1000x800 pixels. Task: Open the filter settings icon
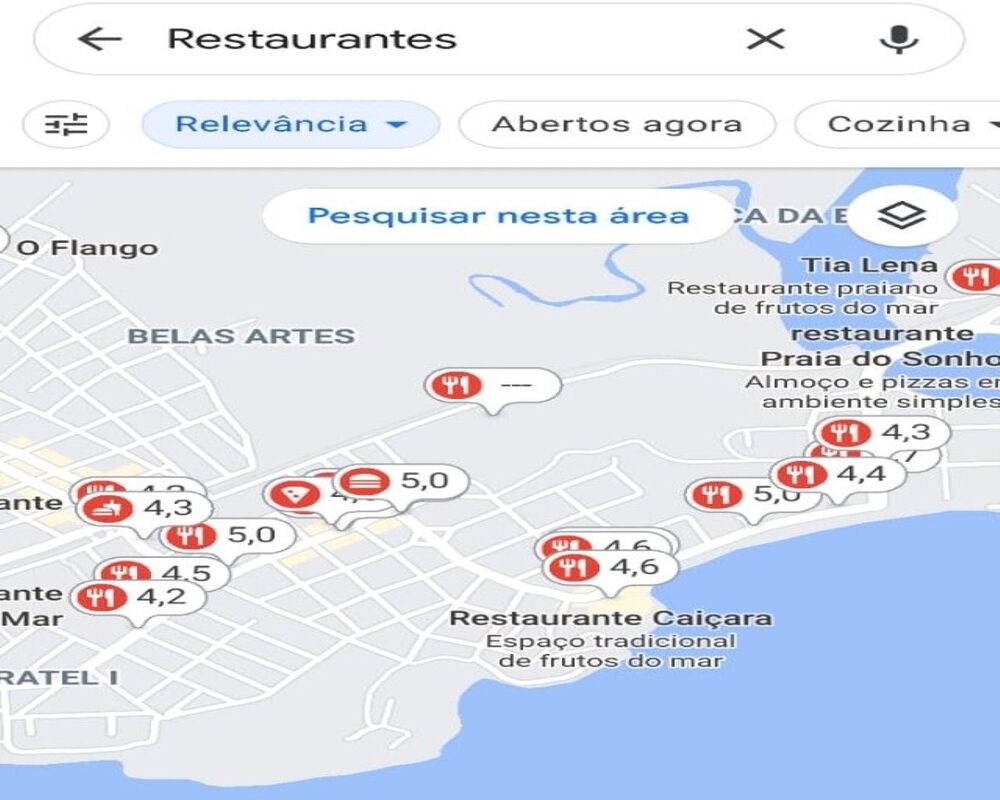[x=66, y=125]
